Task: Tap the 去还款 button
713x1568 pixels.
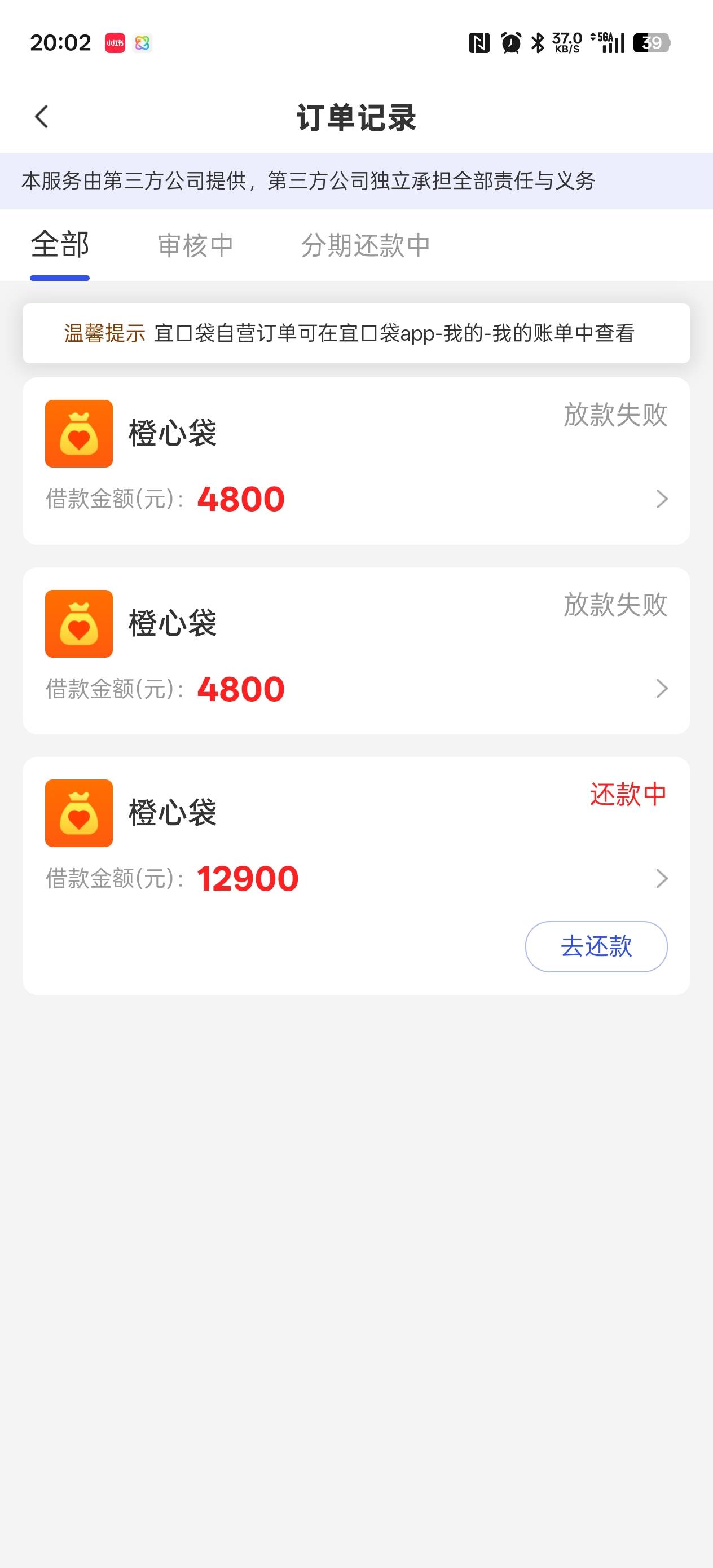Action: pyautogui.click(x=596, y=946)
